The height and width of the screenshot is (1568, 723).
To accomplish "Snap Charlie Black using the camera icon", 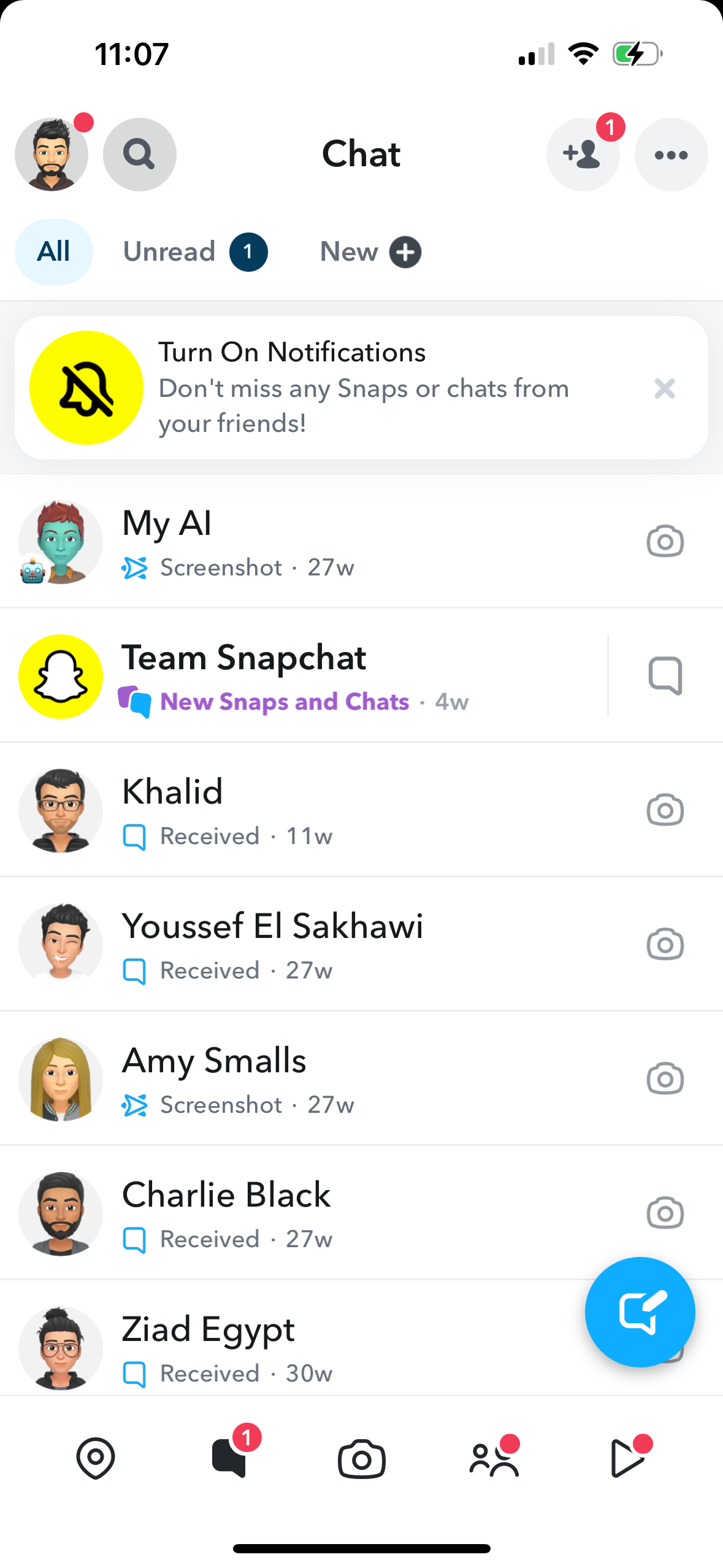I will (664, 1213).
